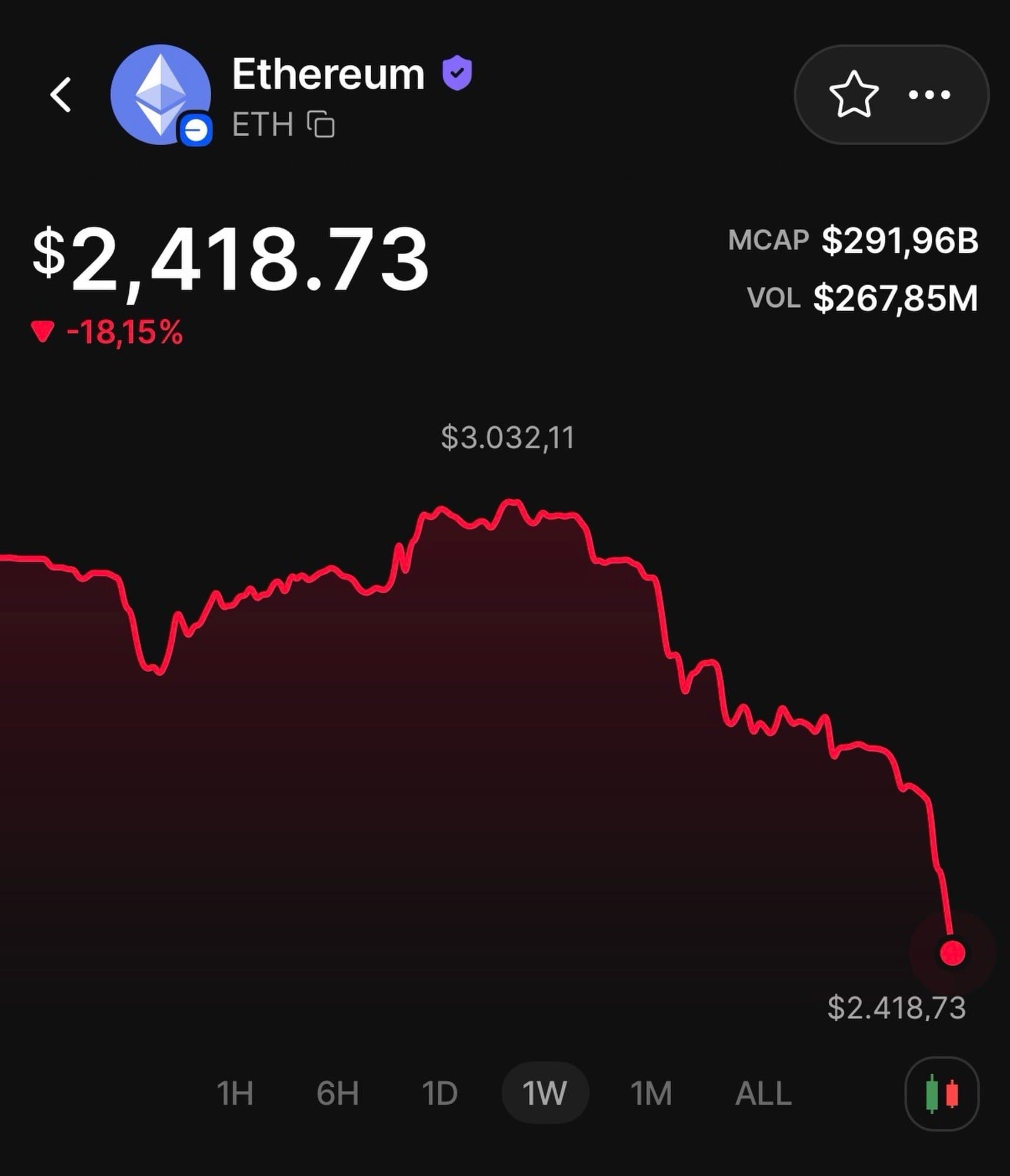This screenshot has width=1010, height=1176.
Task: Copy the ETH token address
Action: pos(321,124)
